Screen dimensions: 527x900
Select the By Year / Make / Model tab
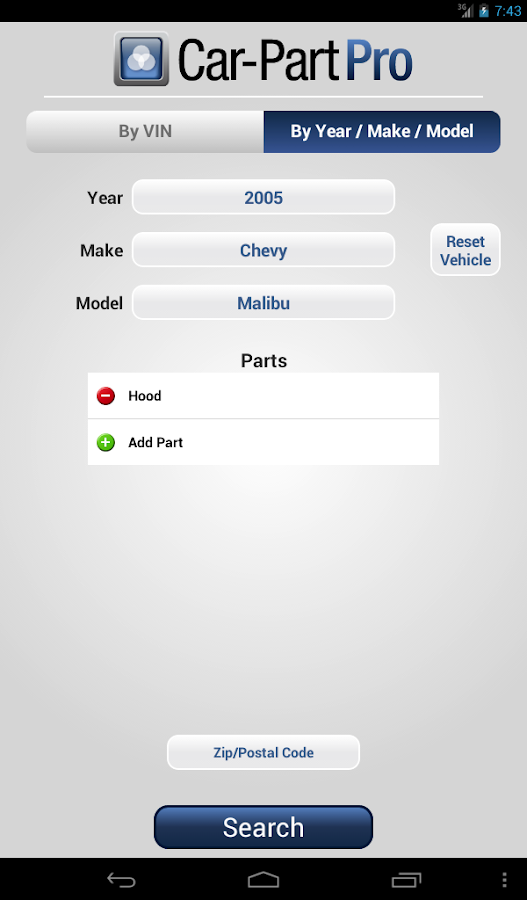click(x=382, y=131)
